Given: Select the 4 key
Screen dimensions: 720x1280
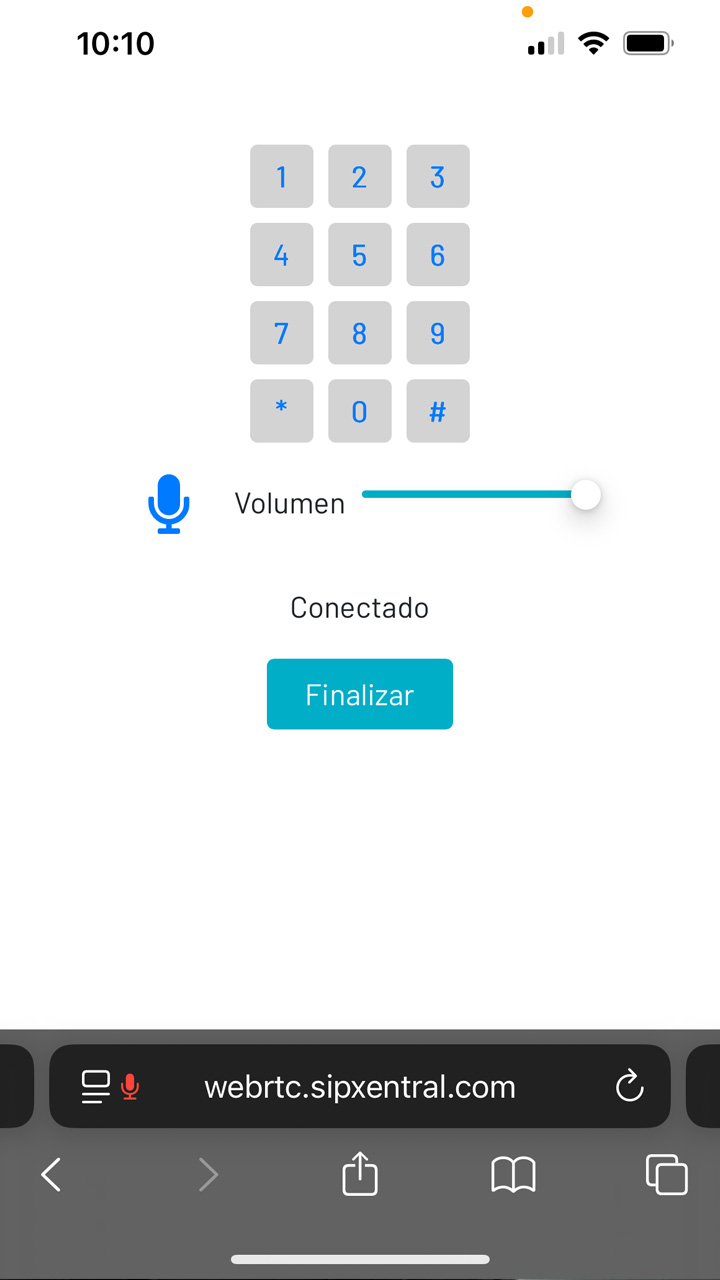Looking at the screenshot, I should [281, 255].
